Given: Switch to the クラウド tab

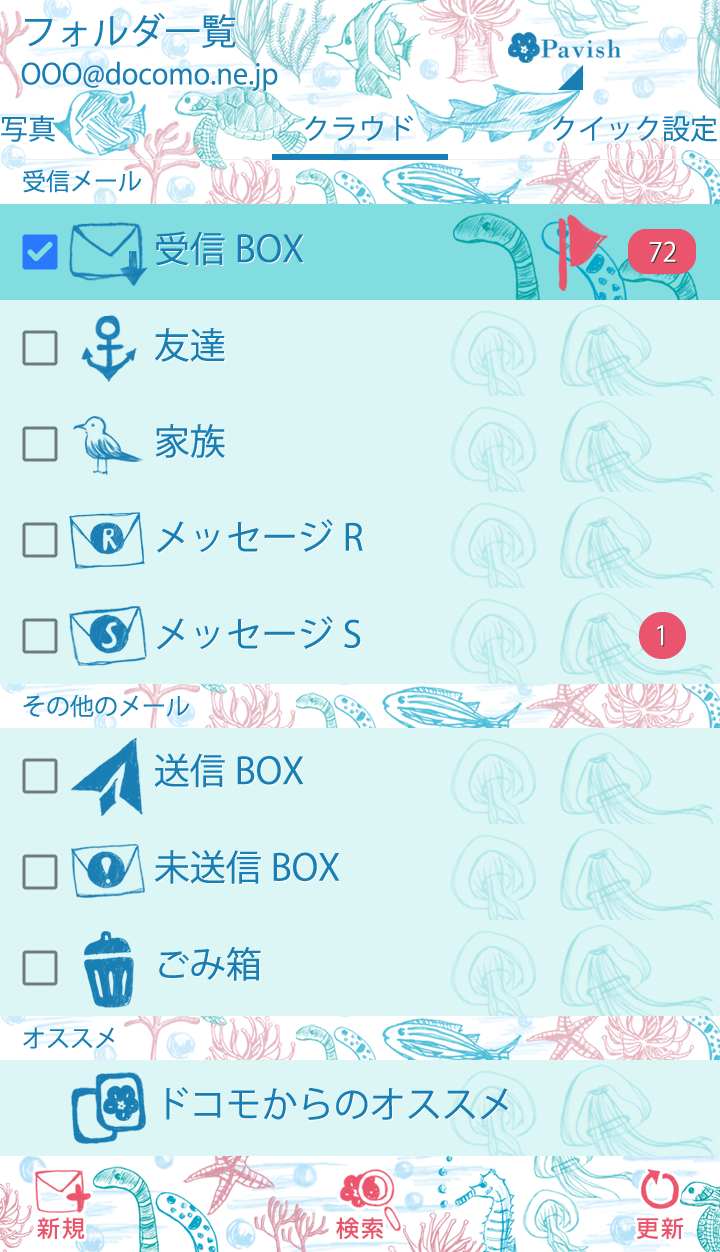Looking at the screenshot, I should [359, 130].
